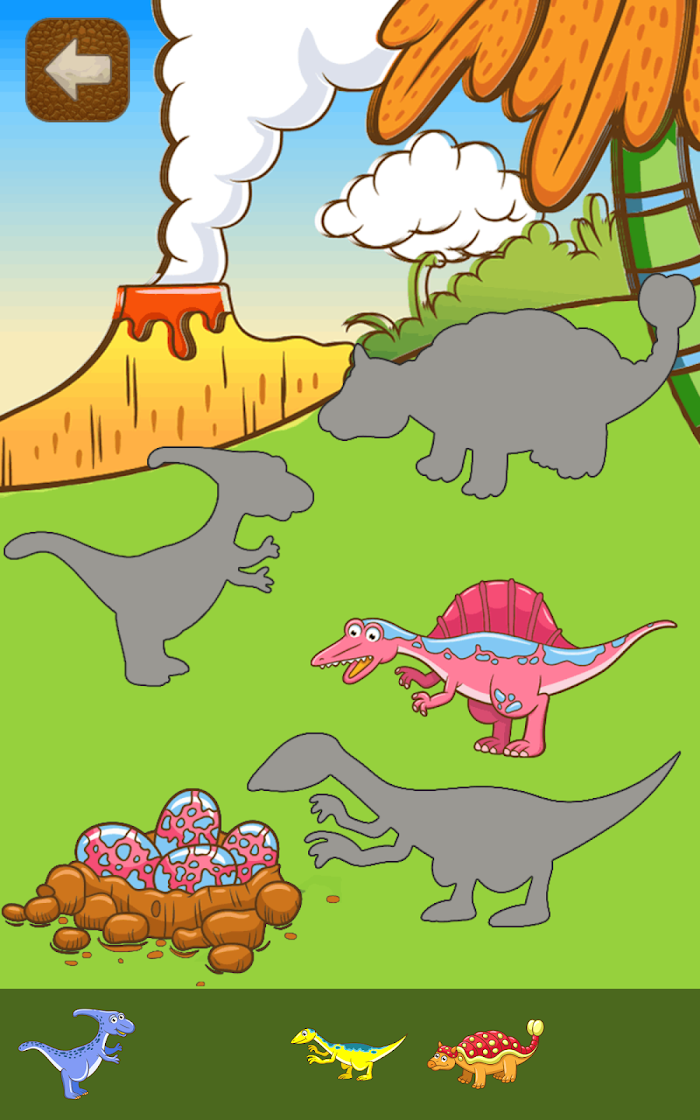Select the blue crested dinosaur piece
This screenshot has height=1120, width=700.
point(76,1053)
